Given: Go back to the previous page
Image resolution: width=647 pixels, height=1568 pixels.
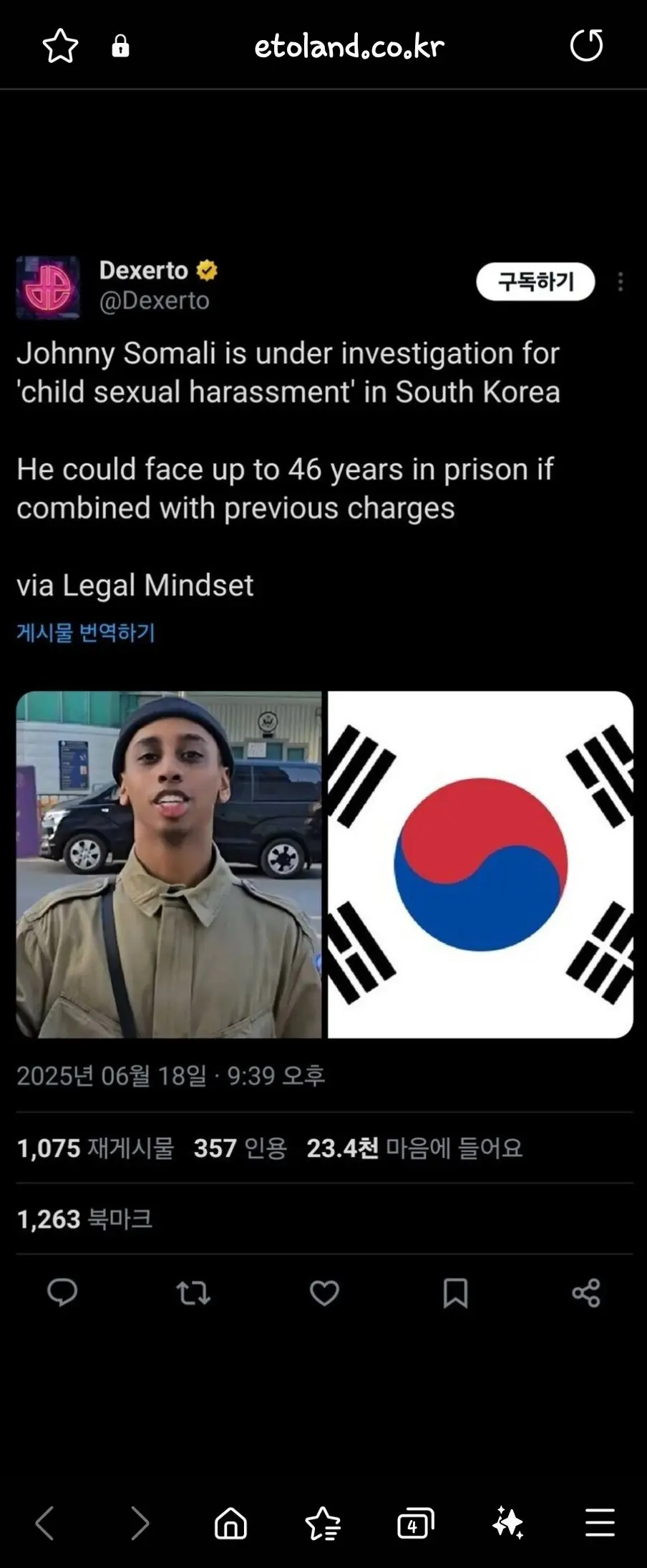Looking at the screenshot, I should (44, 1523).
